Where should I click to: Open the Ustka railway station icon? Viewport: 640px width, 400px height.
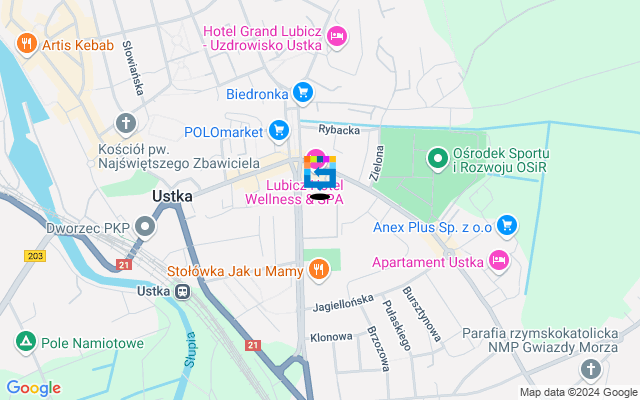pyautogui.click(x=182, y=291)
